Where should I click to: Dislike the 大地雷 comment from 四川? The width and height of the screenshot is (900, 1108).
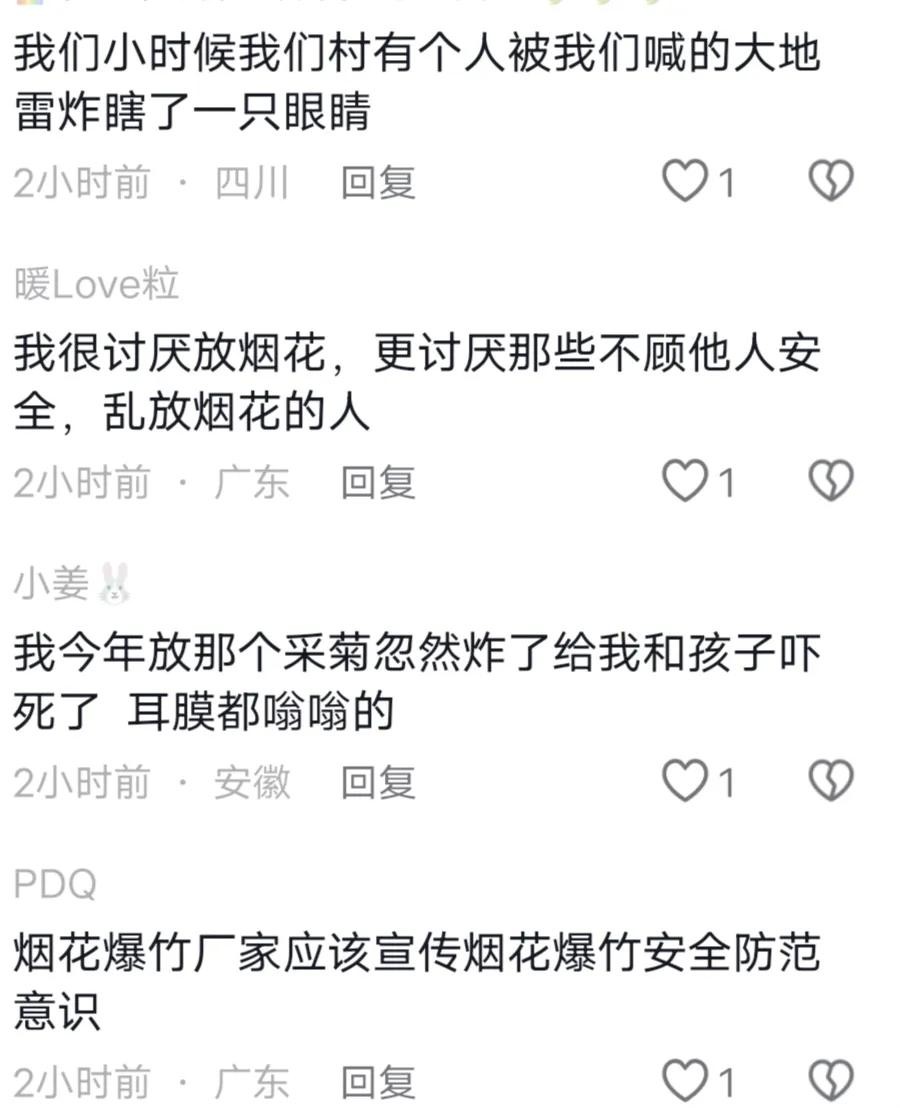830,182
